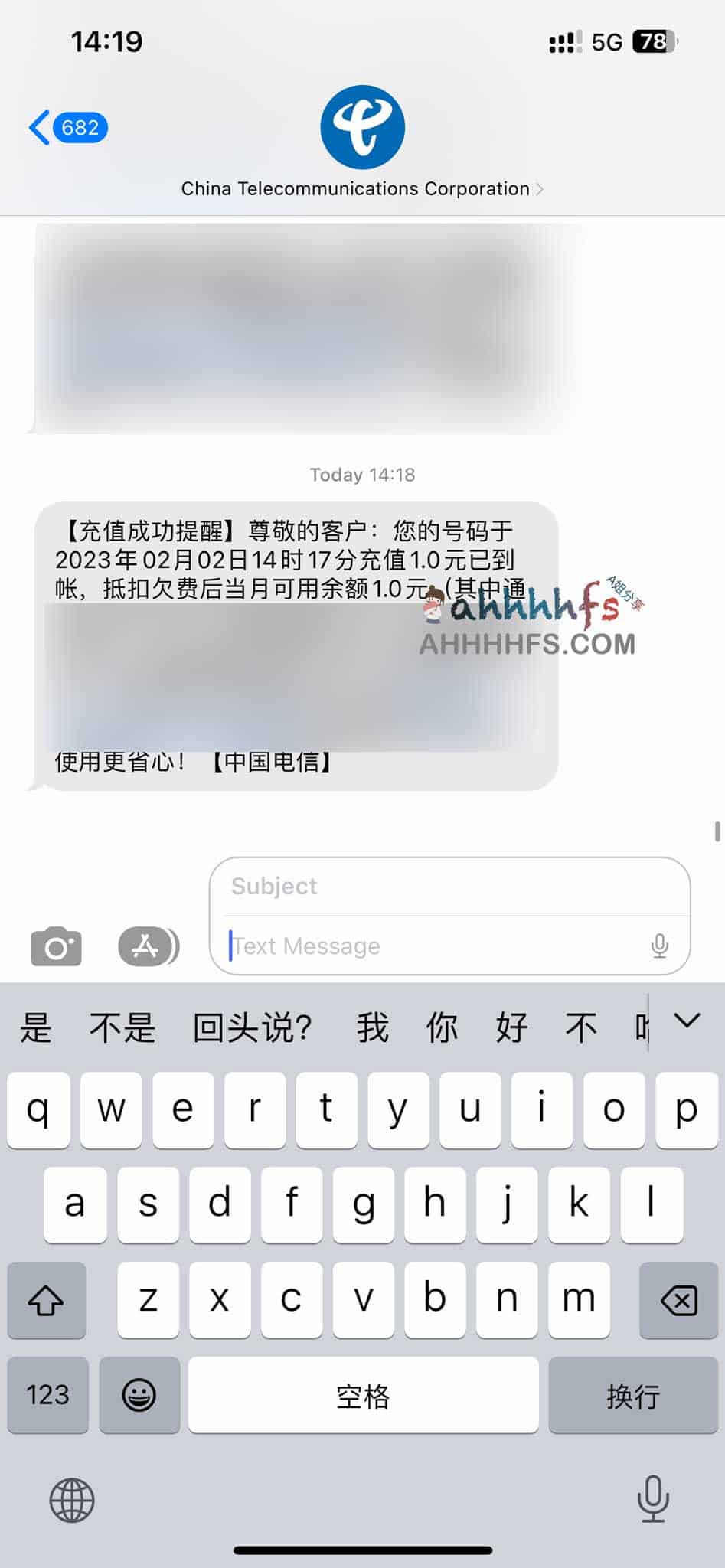Switch keyboard language with the globe
Viewport: 725px width, 1568px height.
tap(72, 1500)
